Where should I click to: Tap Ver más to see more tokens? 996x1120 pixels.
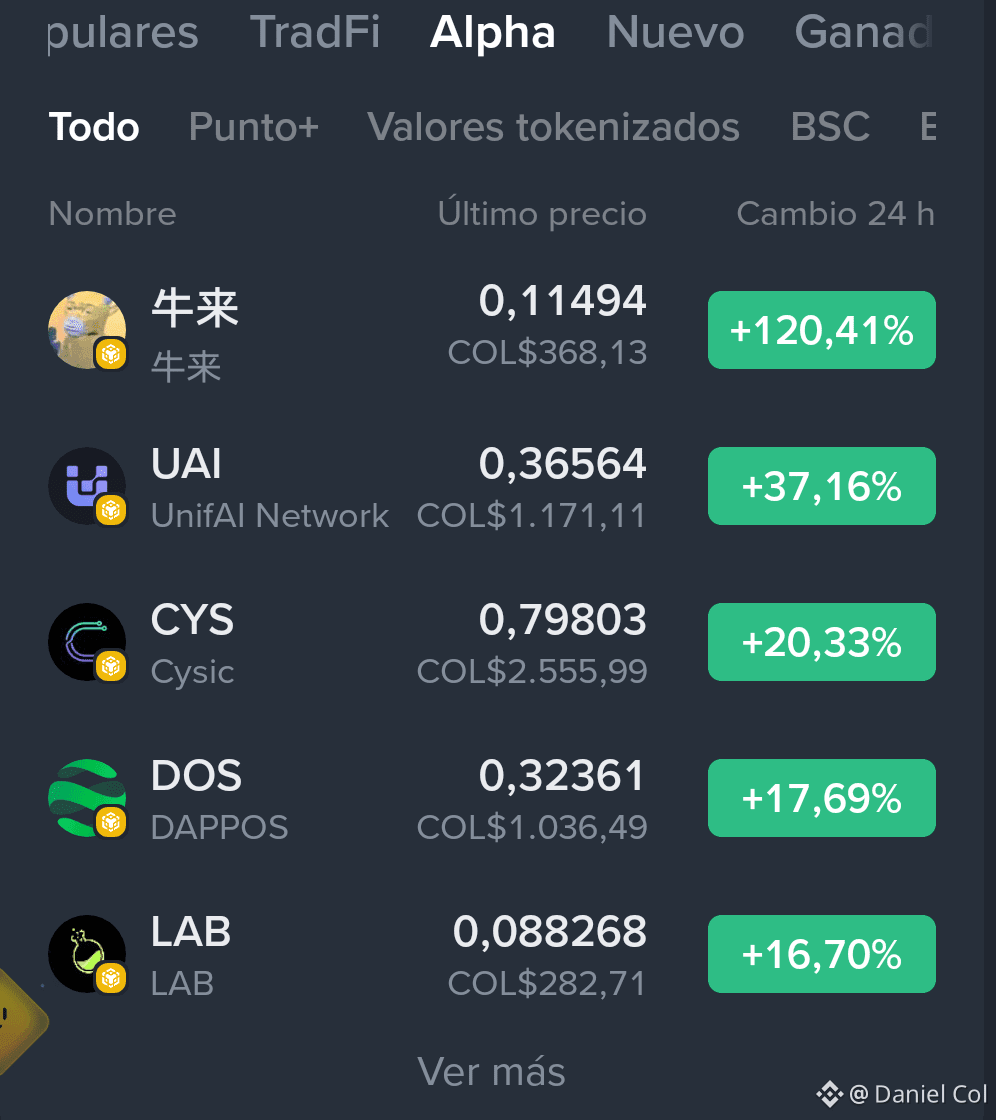tap(492, 1071)
